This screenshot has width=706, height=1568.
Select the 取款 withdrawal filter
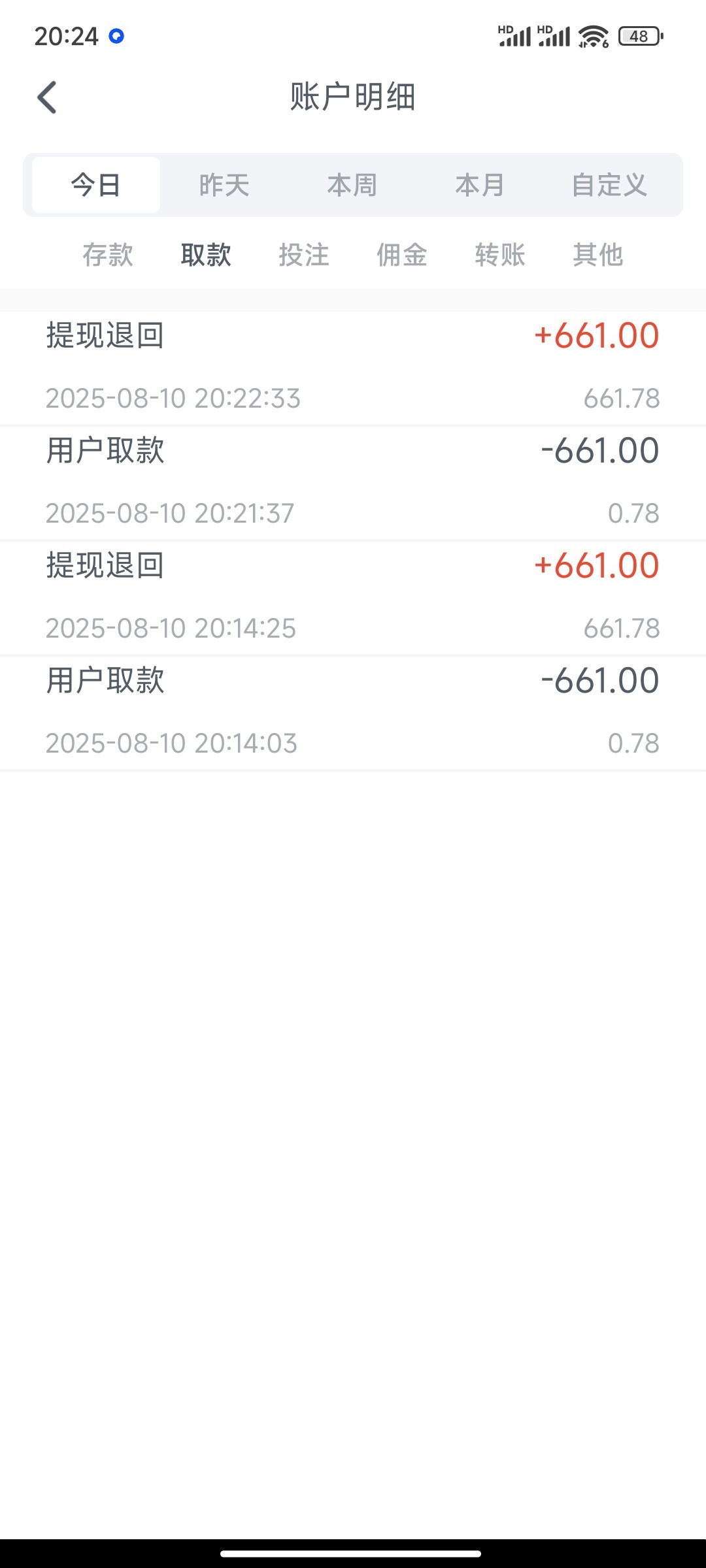[205, 255]
